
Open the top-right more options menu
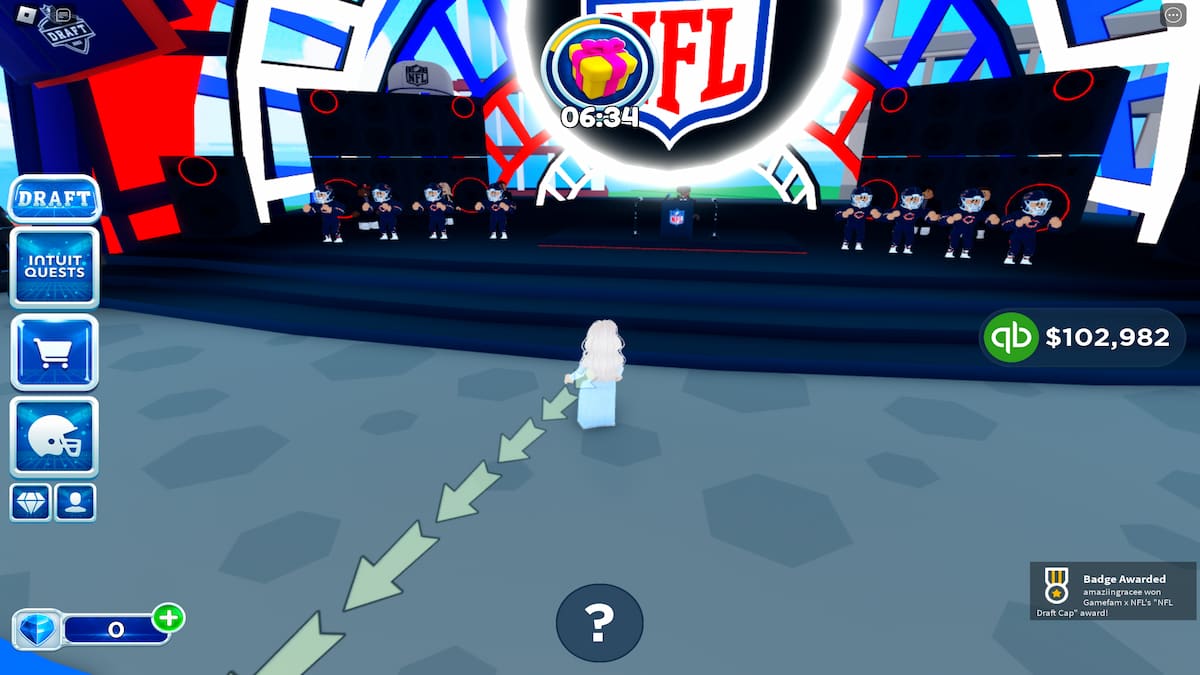[1174, 15]
